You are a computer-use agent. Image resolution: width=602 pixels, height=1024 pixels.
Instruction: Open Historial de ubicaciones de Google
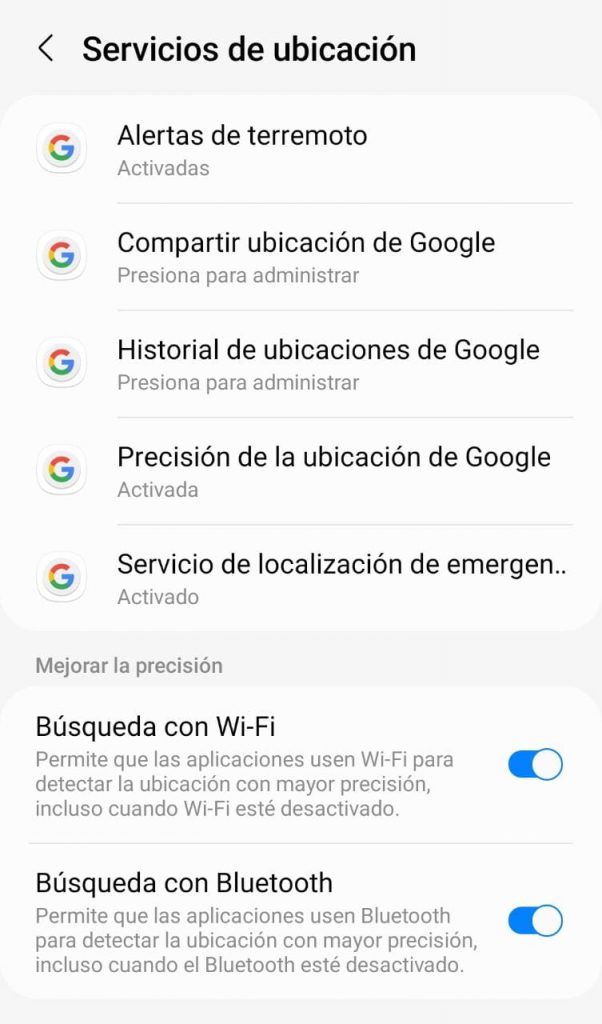pyautogui.click(x=301, y=364)
